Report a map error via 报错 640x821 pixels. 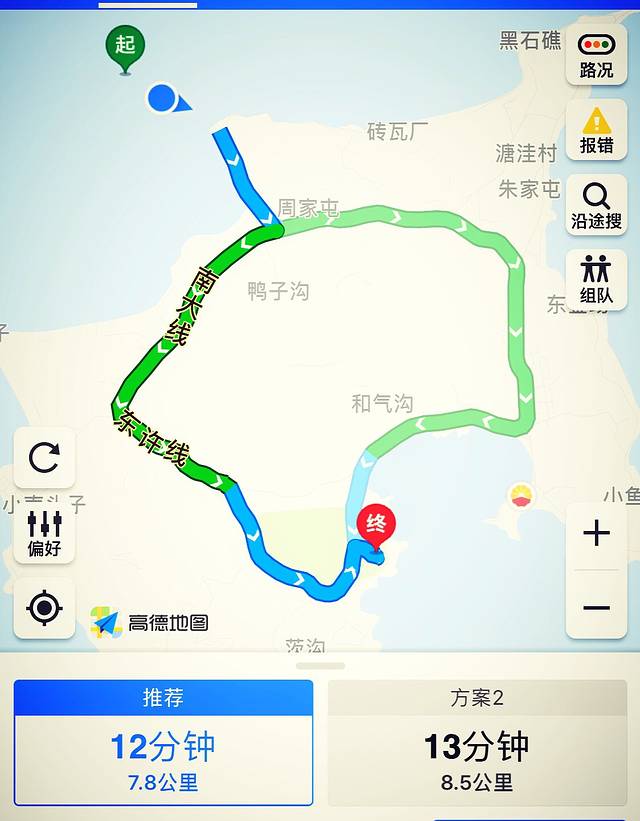(x=596, y=130)
